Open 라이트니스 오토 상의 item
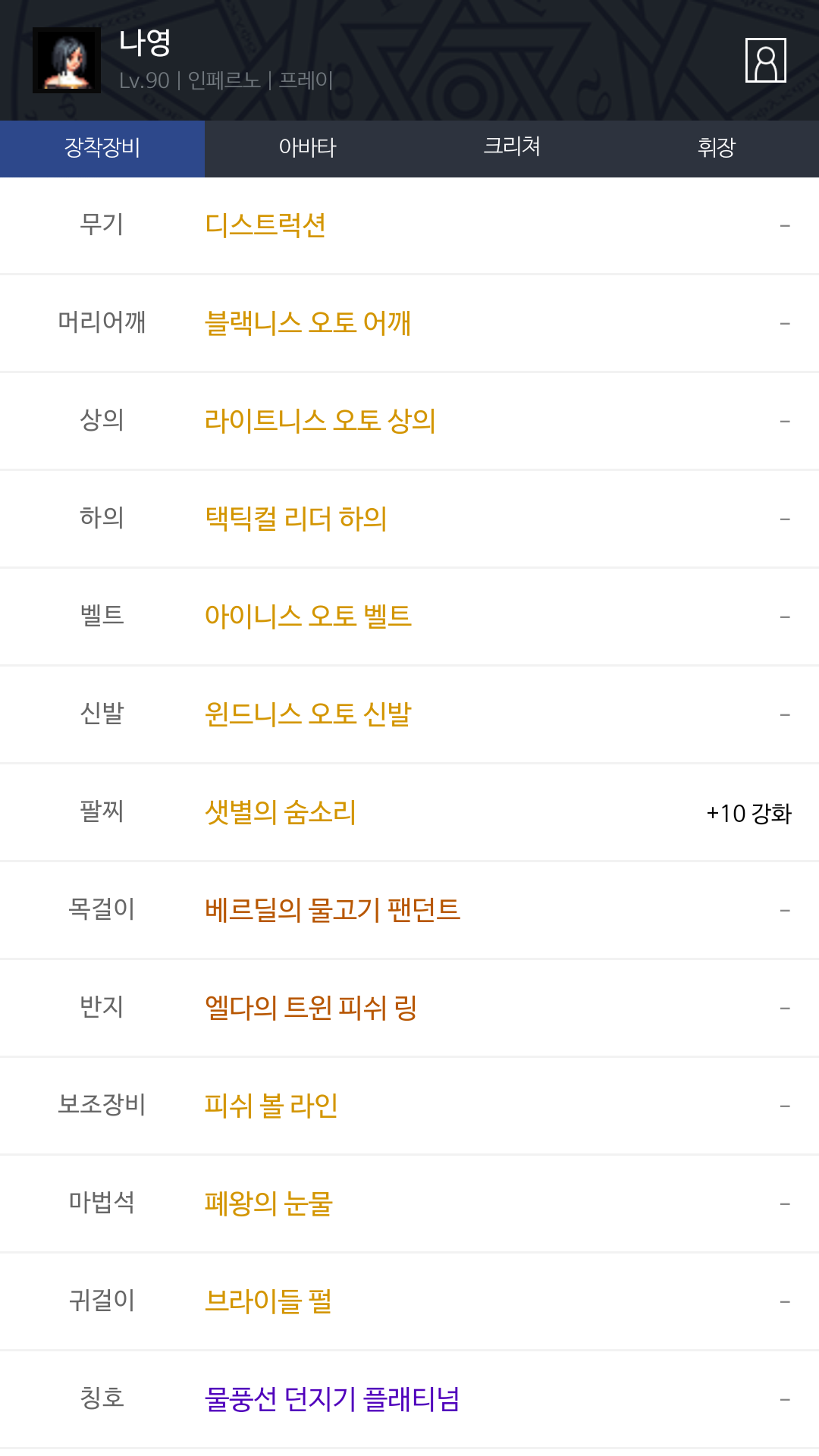 [x=409, y=421]
